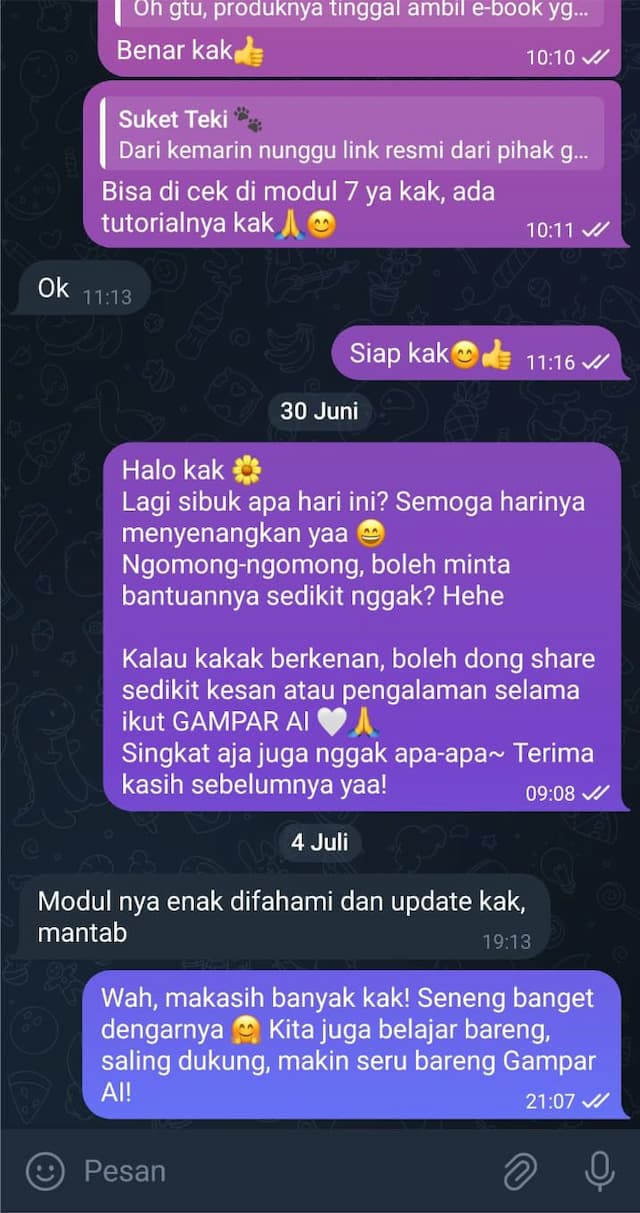Tap the Pesan message input field
This screenshot has width=640, height=1213.
[x=280, y=1170]
